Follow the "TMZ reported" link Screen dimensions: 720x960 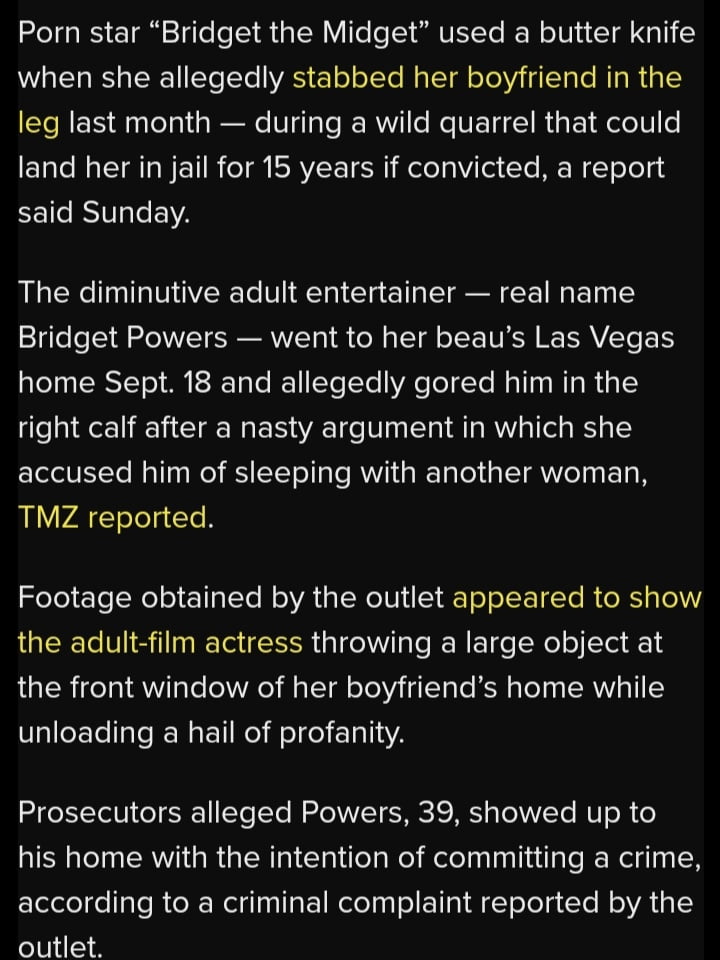click(115, 516)
